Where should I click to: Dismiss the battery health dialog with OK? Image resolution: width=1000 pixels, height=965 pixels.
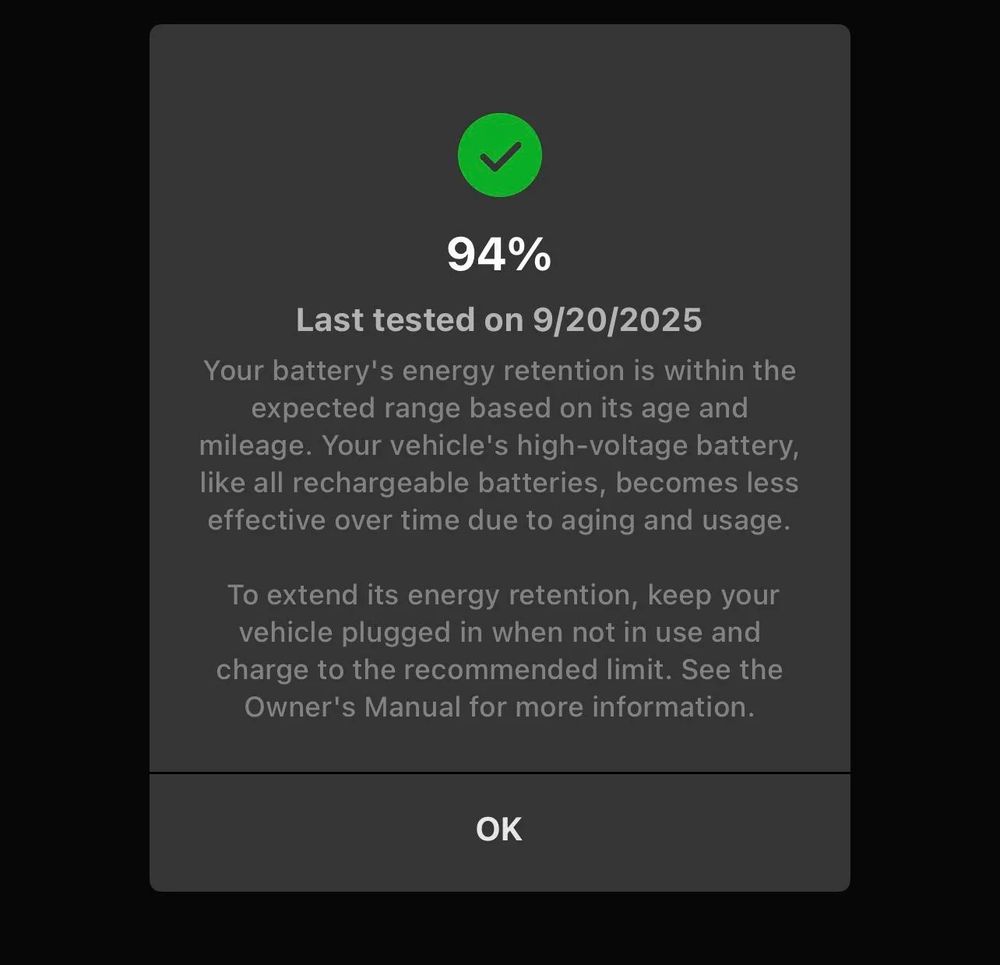tap(499, 830)
